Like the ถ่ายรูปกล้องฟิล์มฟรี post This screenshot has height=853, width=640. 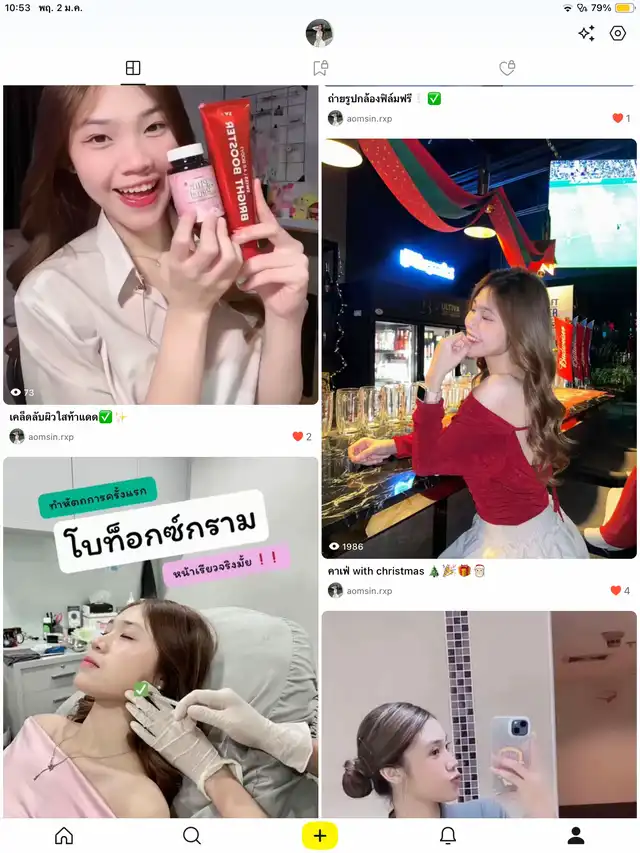pyautogui.click(x=617, y=118)
